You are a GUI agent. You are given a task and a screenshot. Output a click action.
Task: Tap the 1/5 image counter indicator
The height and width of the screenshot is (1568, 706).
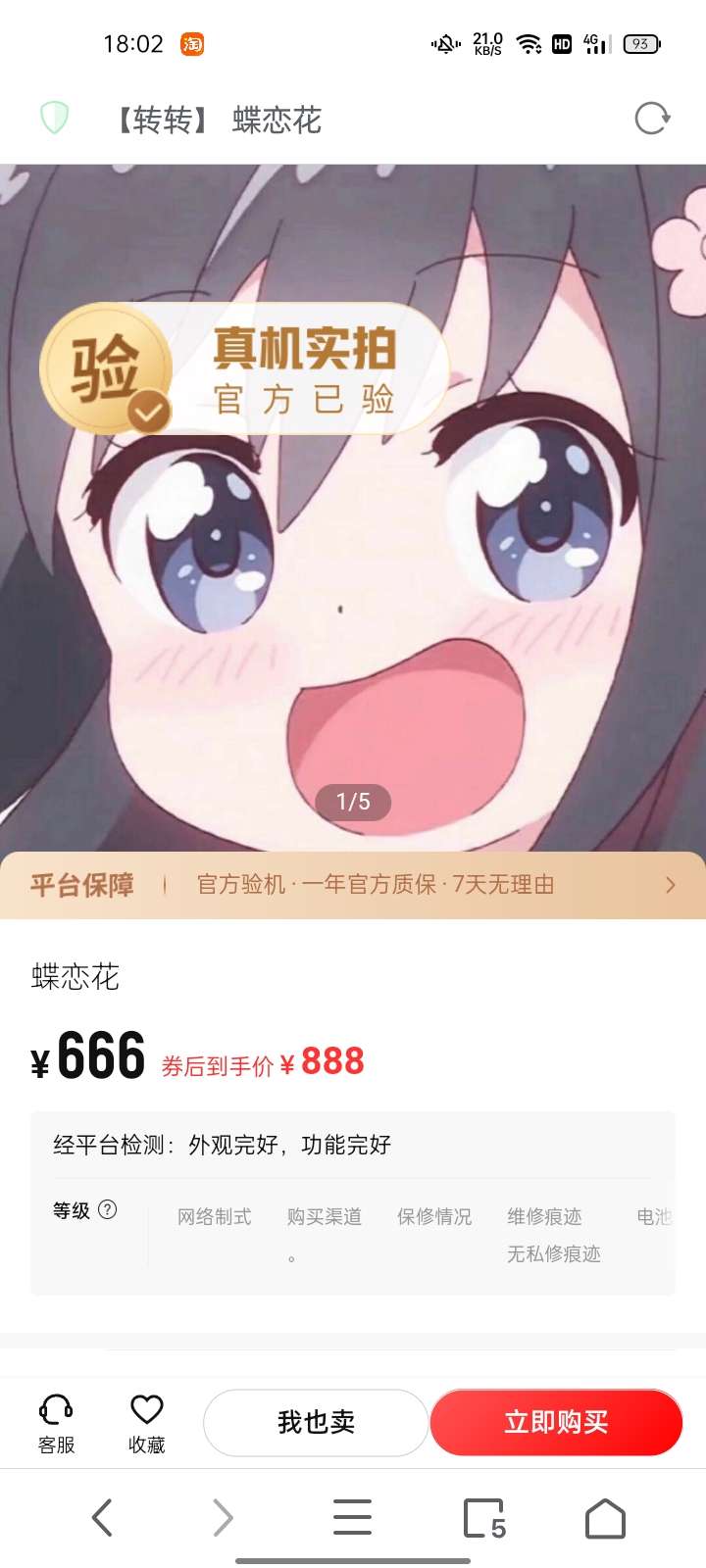353,802
